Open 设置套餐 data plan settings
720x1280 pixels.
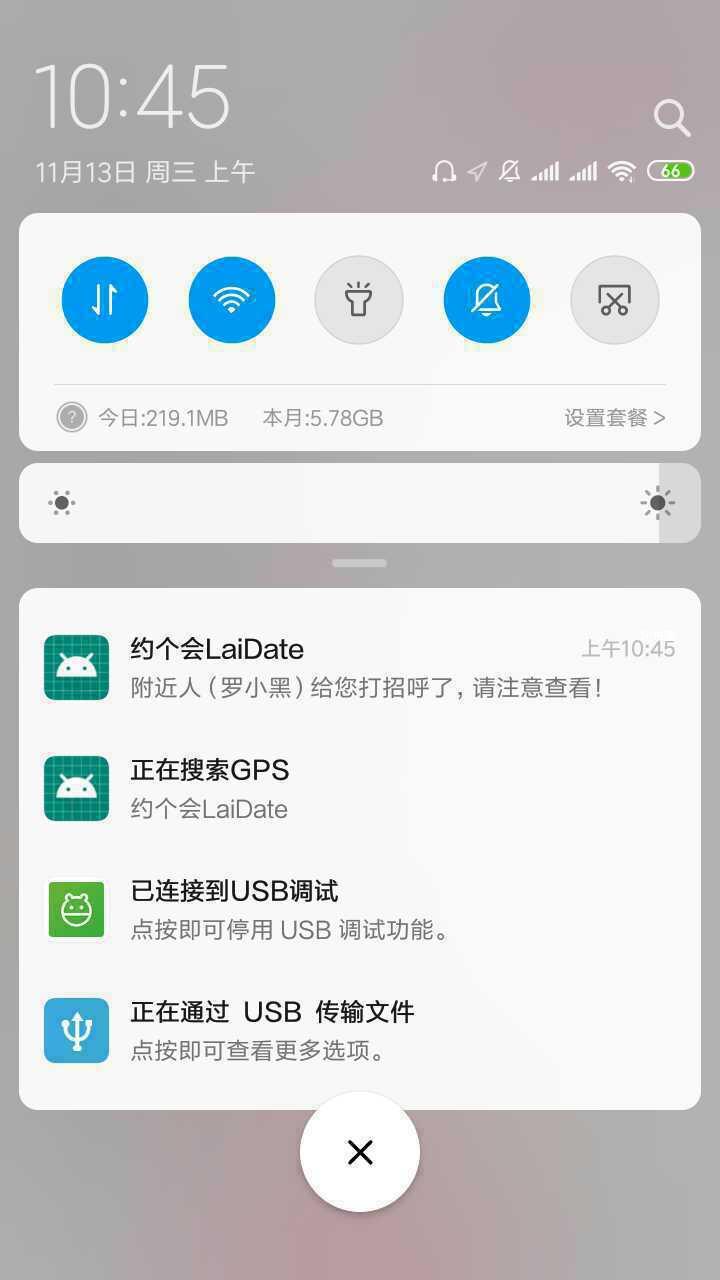[614, 418]
